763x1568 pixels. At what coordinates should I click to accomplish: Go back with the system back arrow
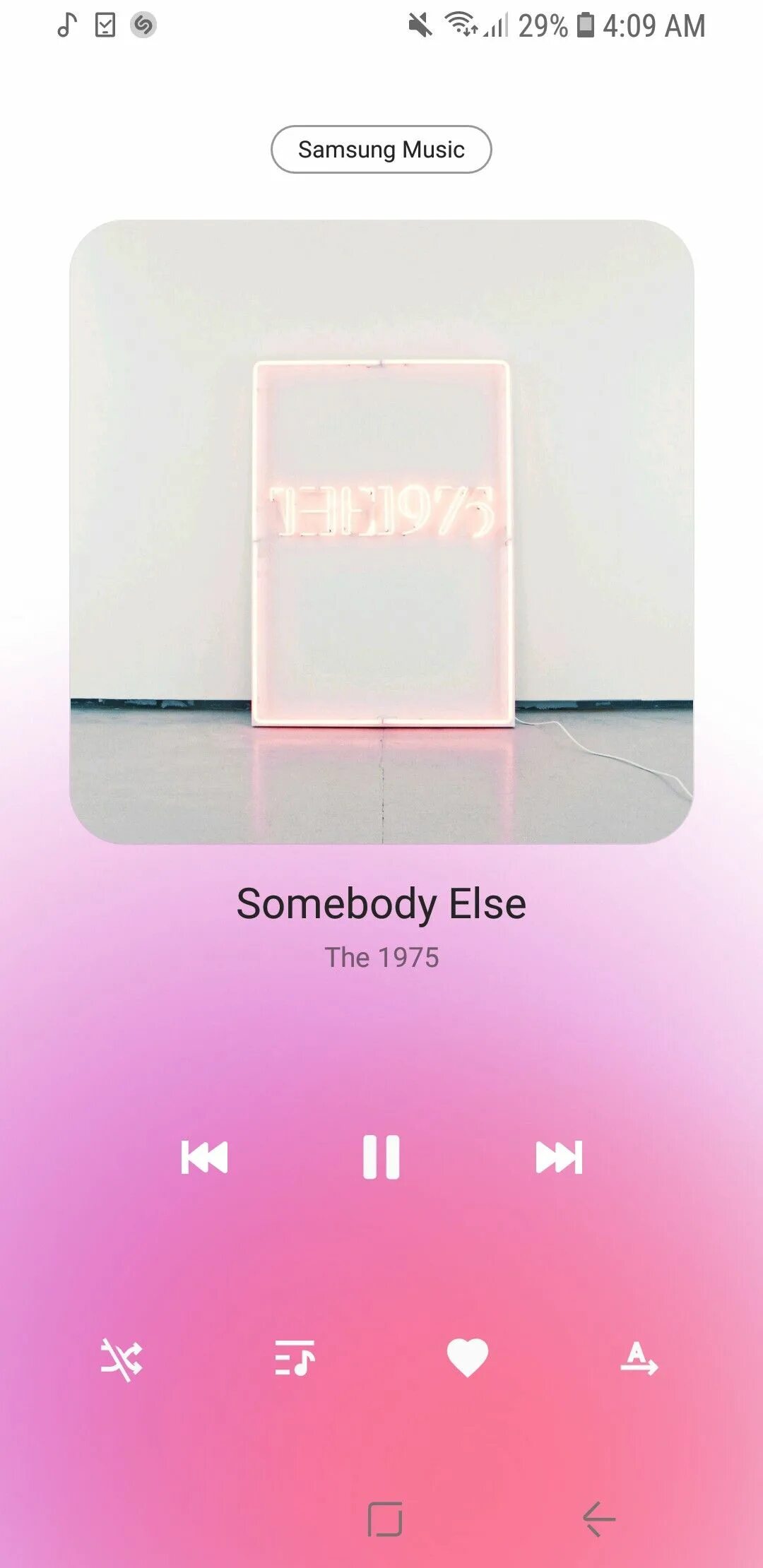(x=599, y=1519)
